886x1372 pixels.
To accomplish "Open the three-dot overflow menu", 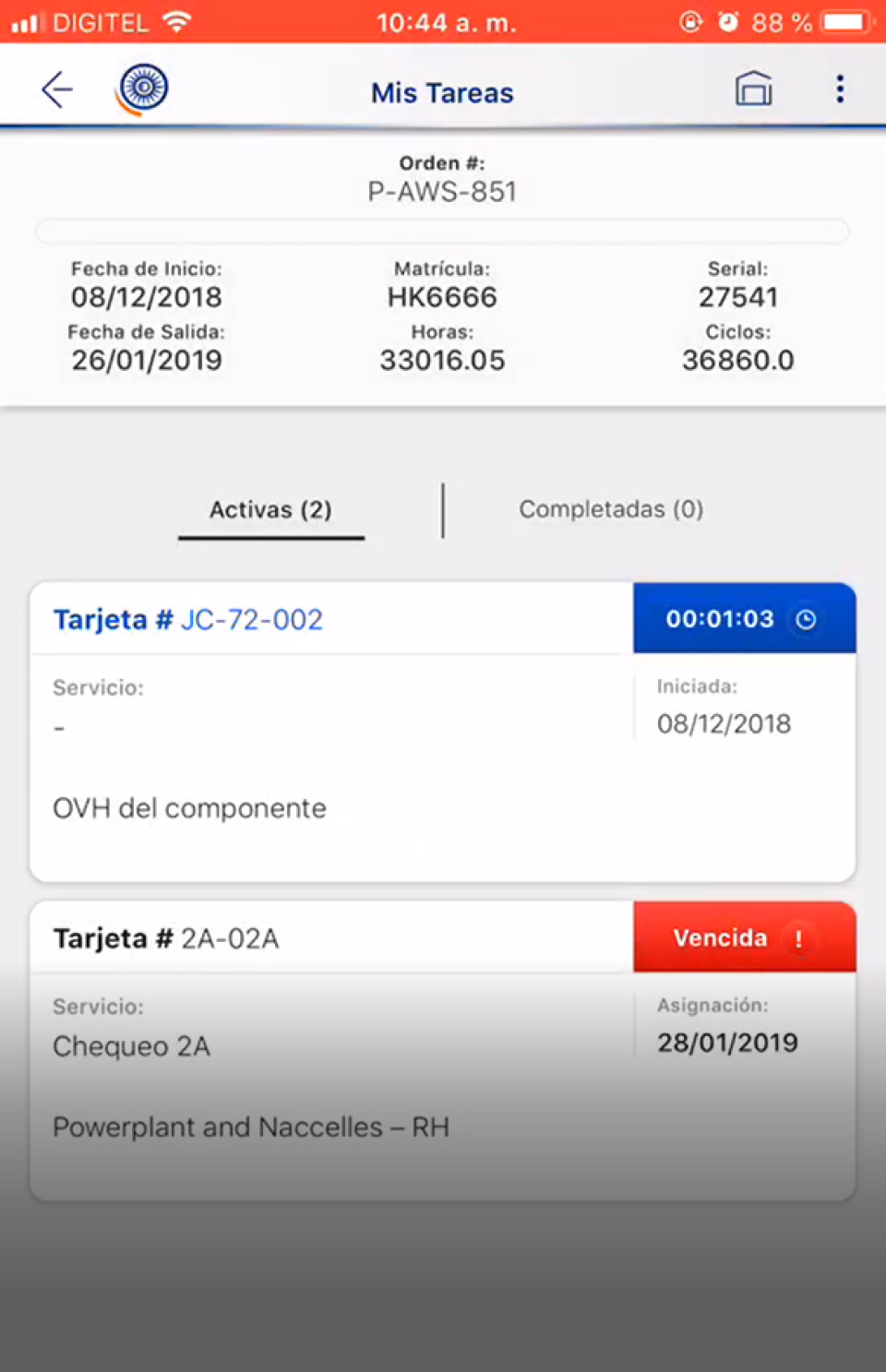I will [839, 89].
